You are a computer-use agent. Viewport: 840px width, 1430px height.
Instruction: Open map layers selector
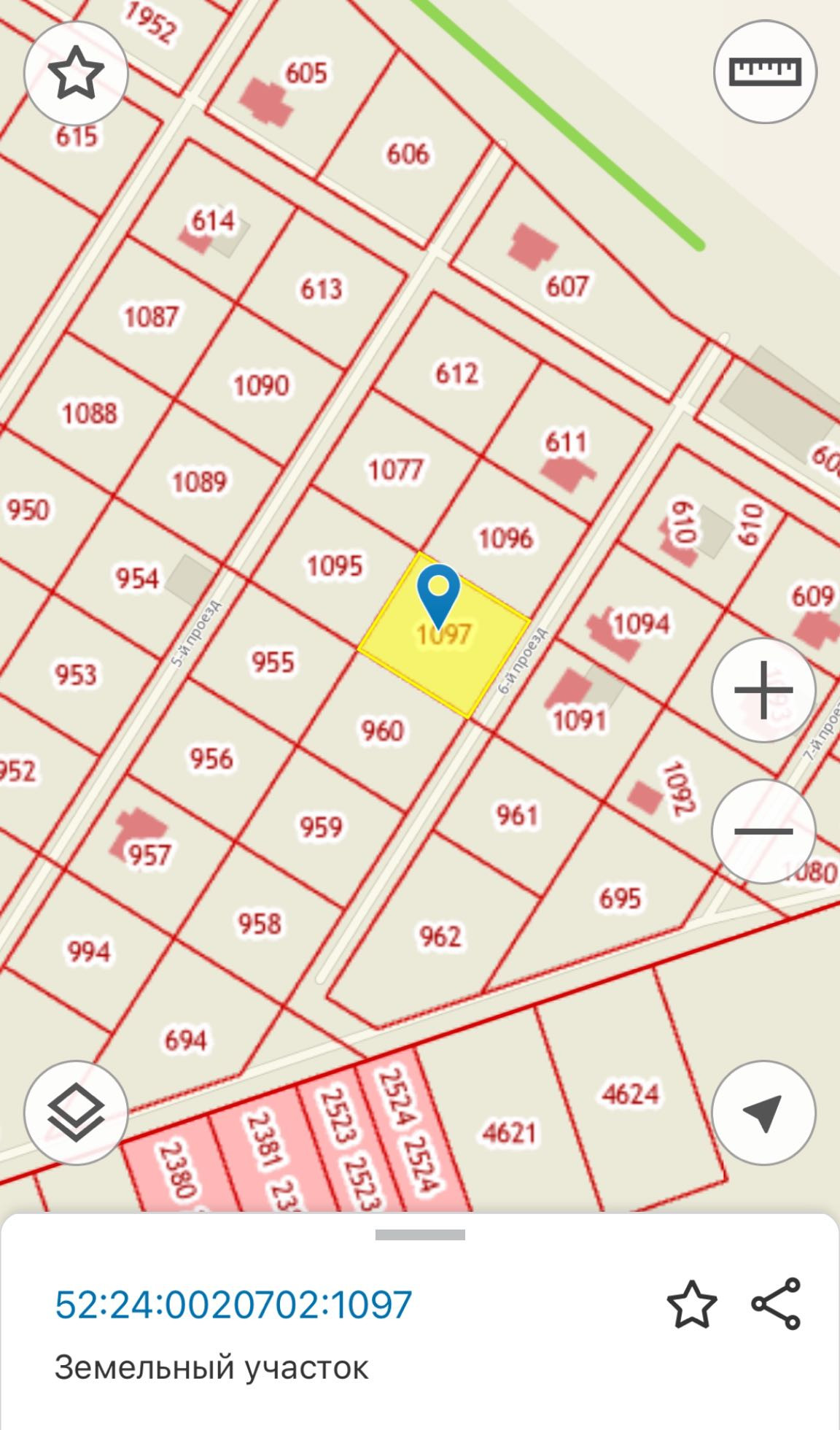(76, 1113)
